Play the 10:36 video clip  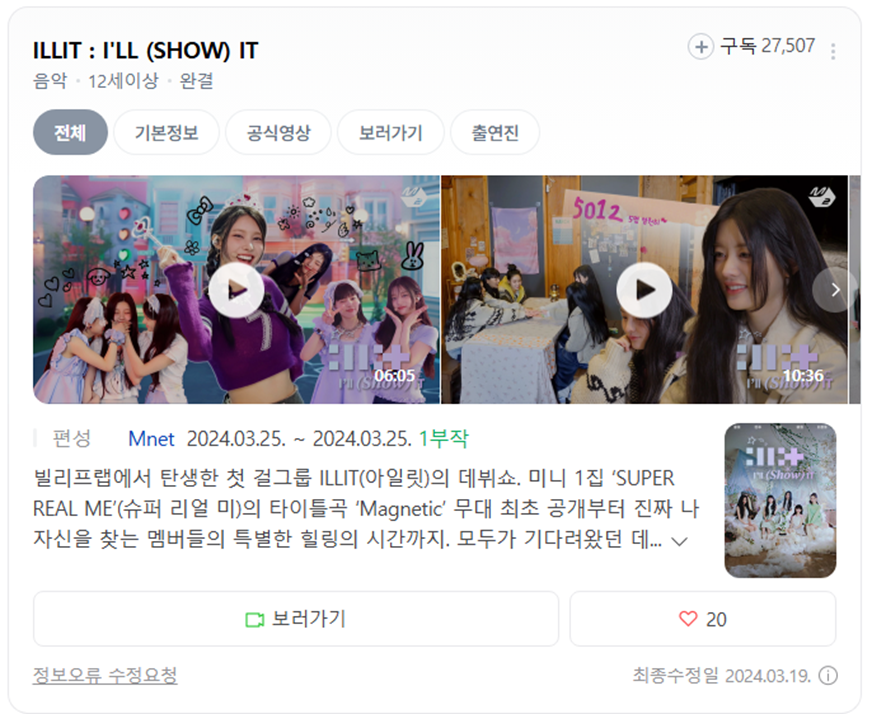pyautogui.click(x=643, y=290)
